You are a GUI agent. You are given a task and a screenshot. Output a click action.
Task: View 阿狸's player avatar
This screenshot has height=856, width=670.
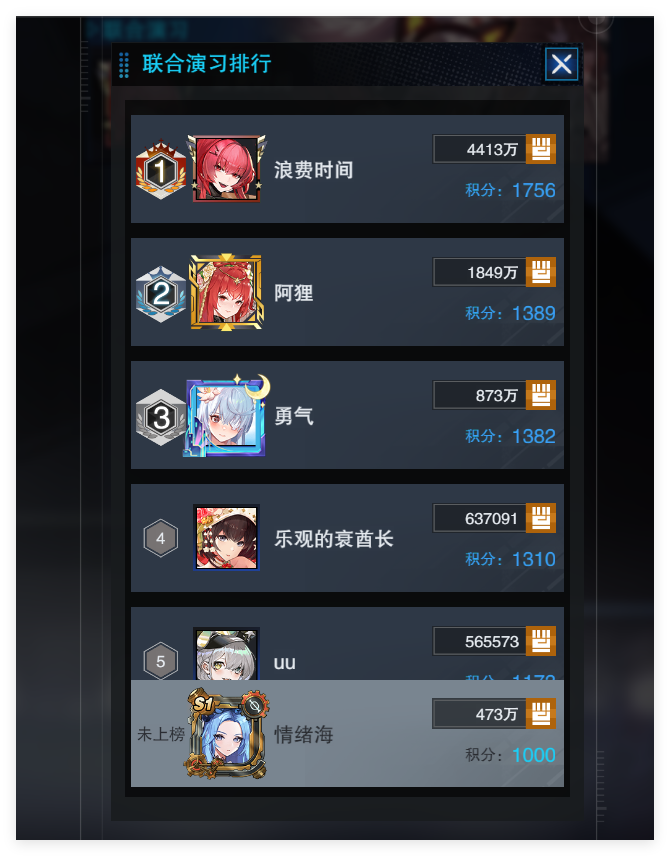pos(226,292)
